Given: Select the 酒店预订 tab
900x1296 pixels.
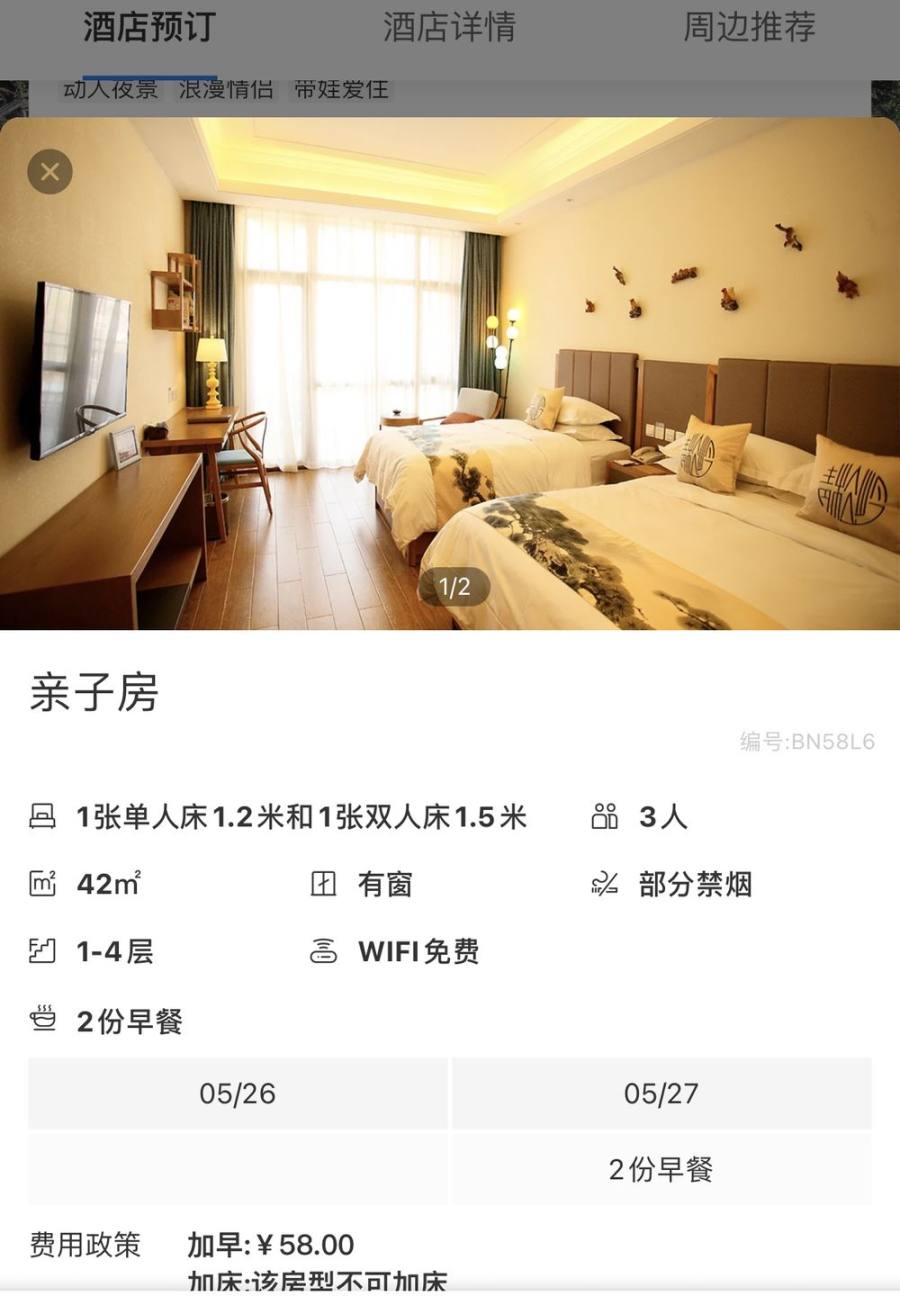Looking at the screenshot, I should pyautogui.click(x=149, y=28).
